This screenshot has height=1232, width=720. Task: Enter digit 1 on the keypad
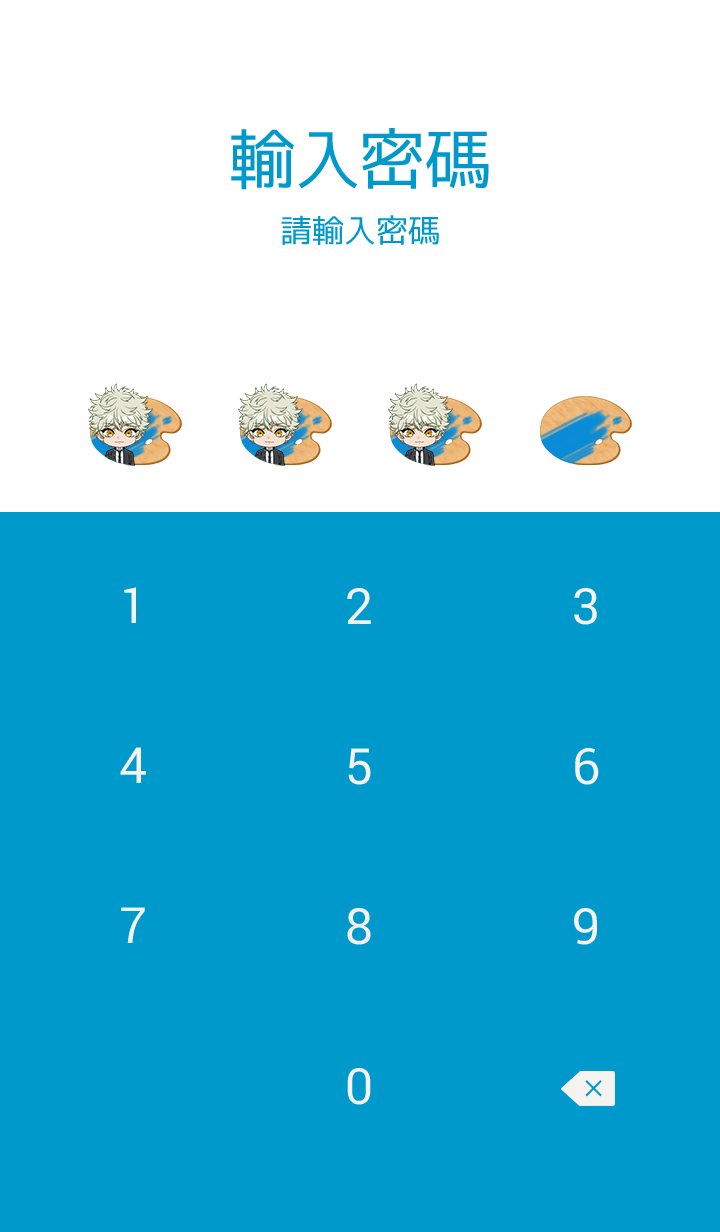click(132, 607)
